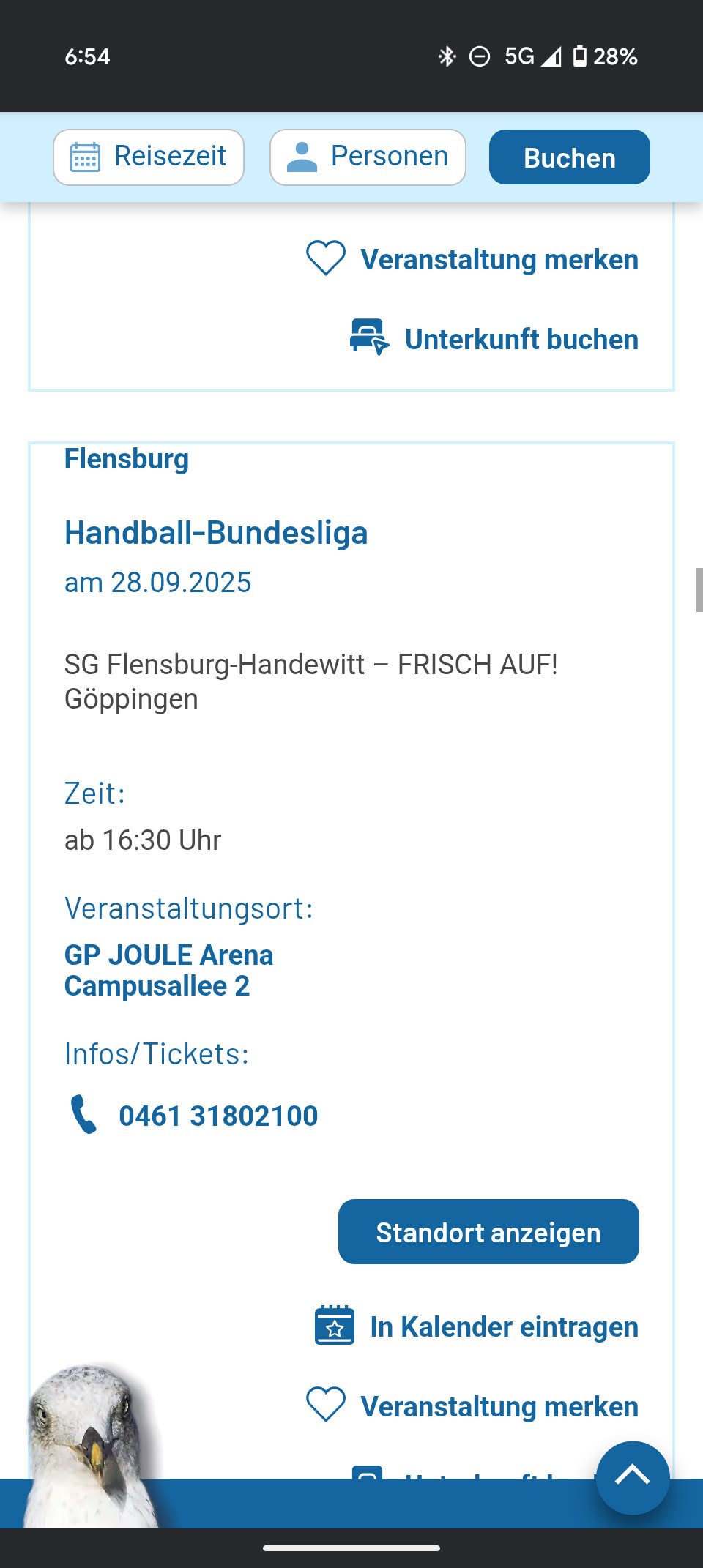The image size is (703, 1568).
Task: Jump back to the top with the arrow button
Action: [632, 1477]
